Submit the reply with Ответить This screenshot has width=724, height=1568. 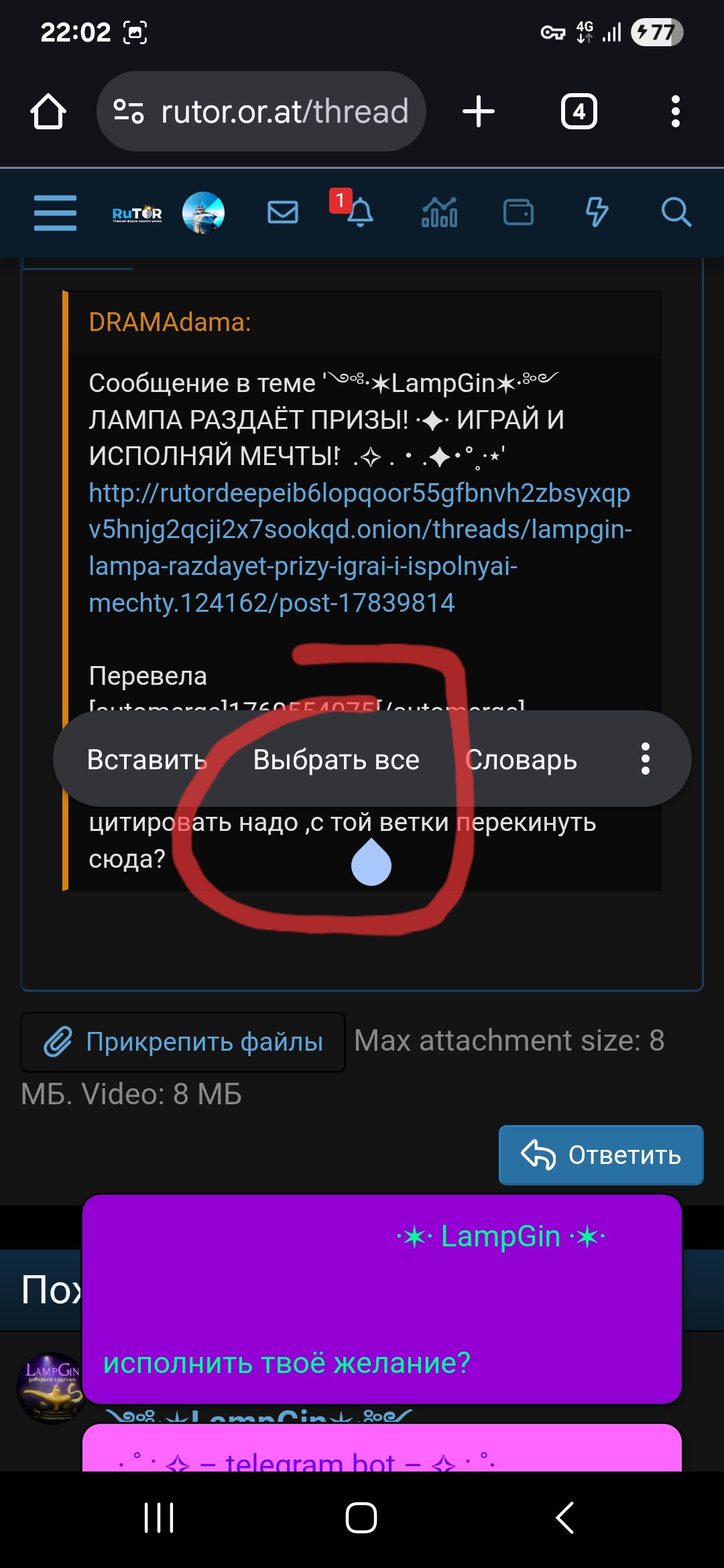(601, 1155)
